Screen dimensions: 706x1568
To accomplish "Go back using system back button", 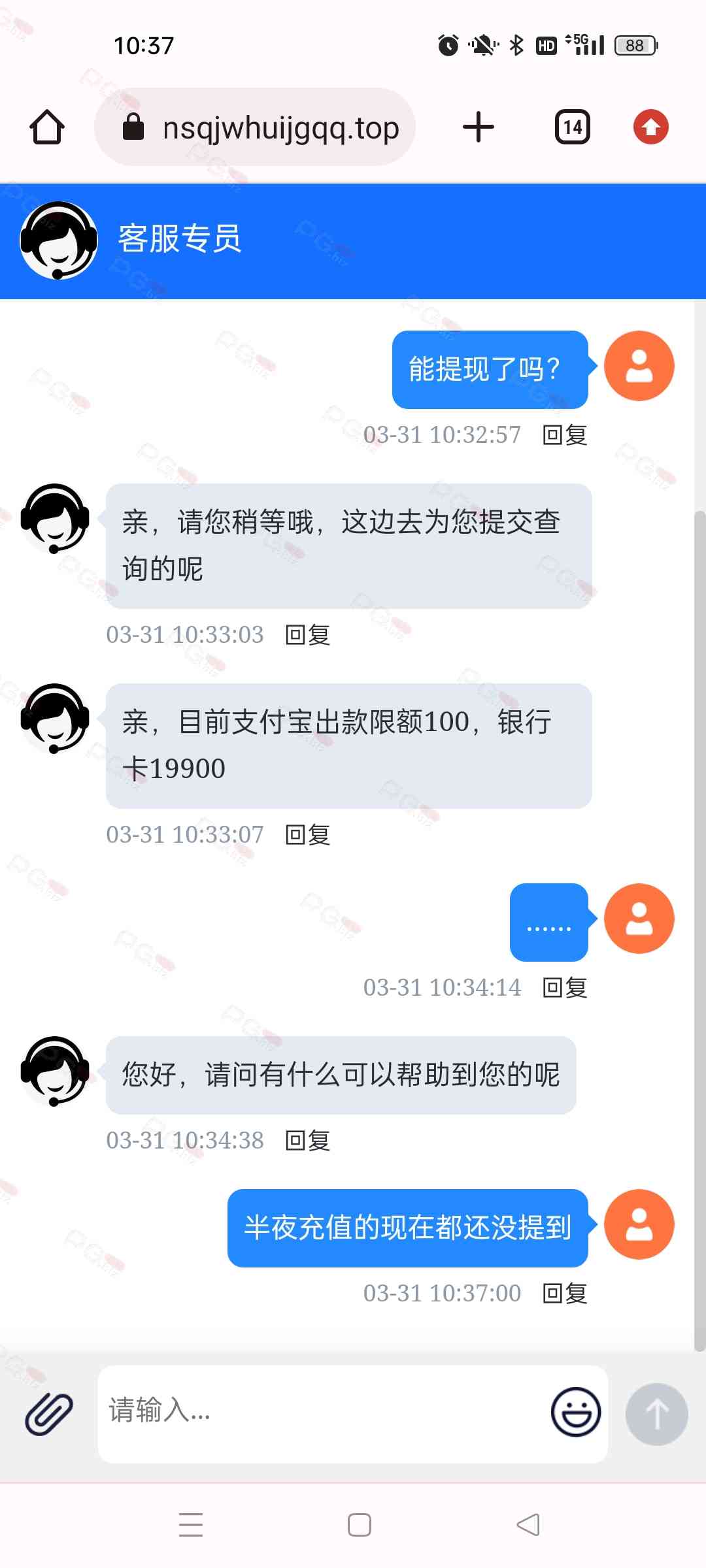I will click(528, 1525).
